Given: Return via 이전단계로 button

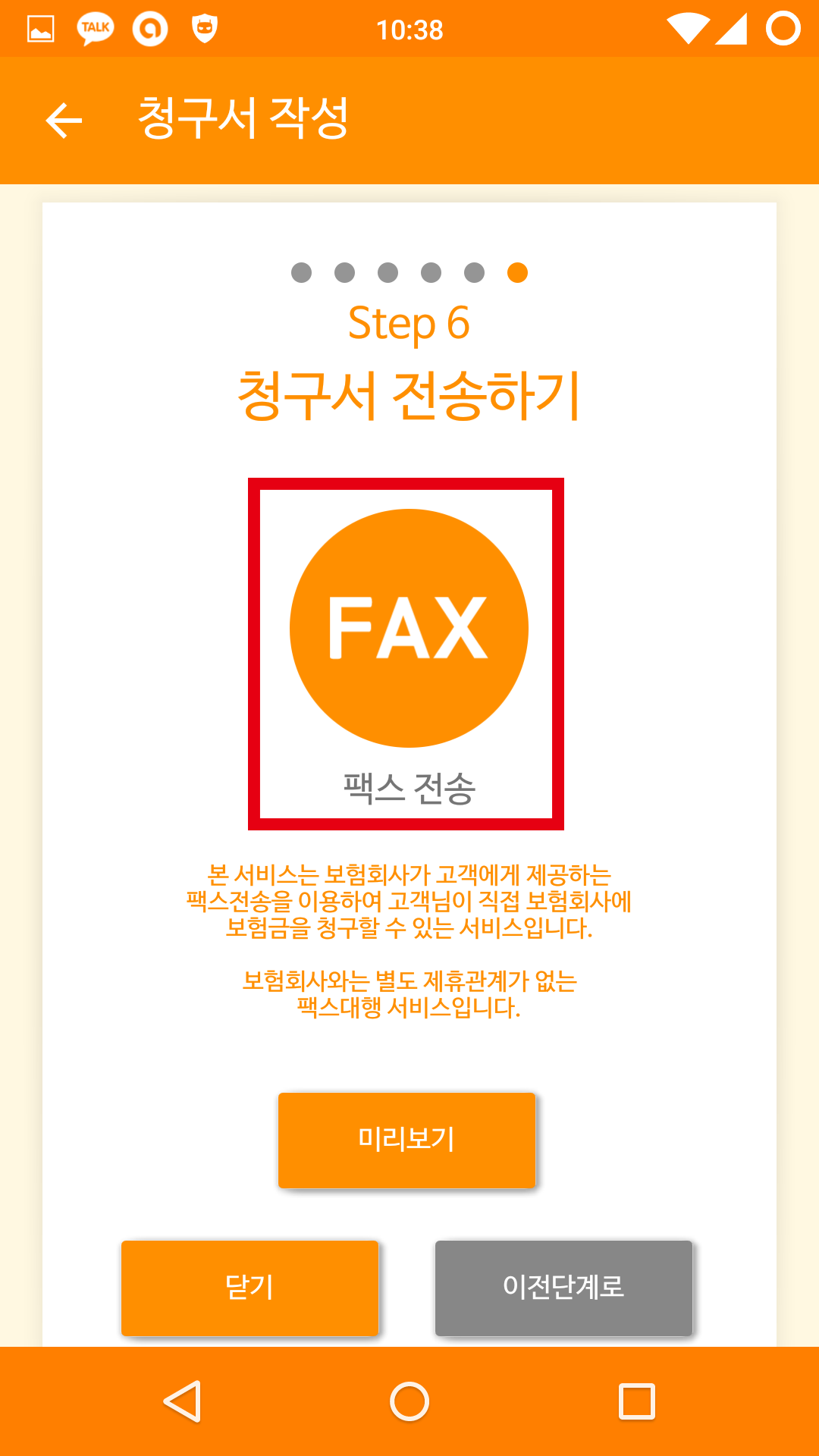Looking at the screenshot, I should click(x=563, y=1288).
